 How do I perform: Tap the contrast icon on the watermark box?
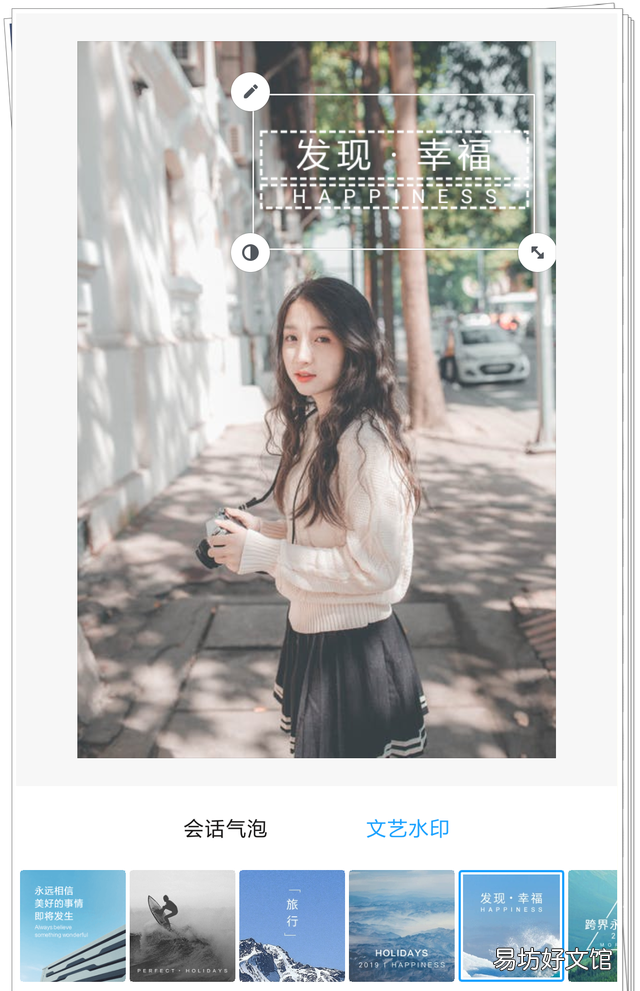tap(250, 252)
